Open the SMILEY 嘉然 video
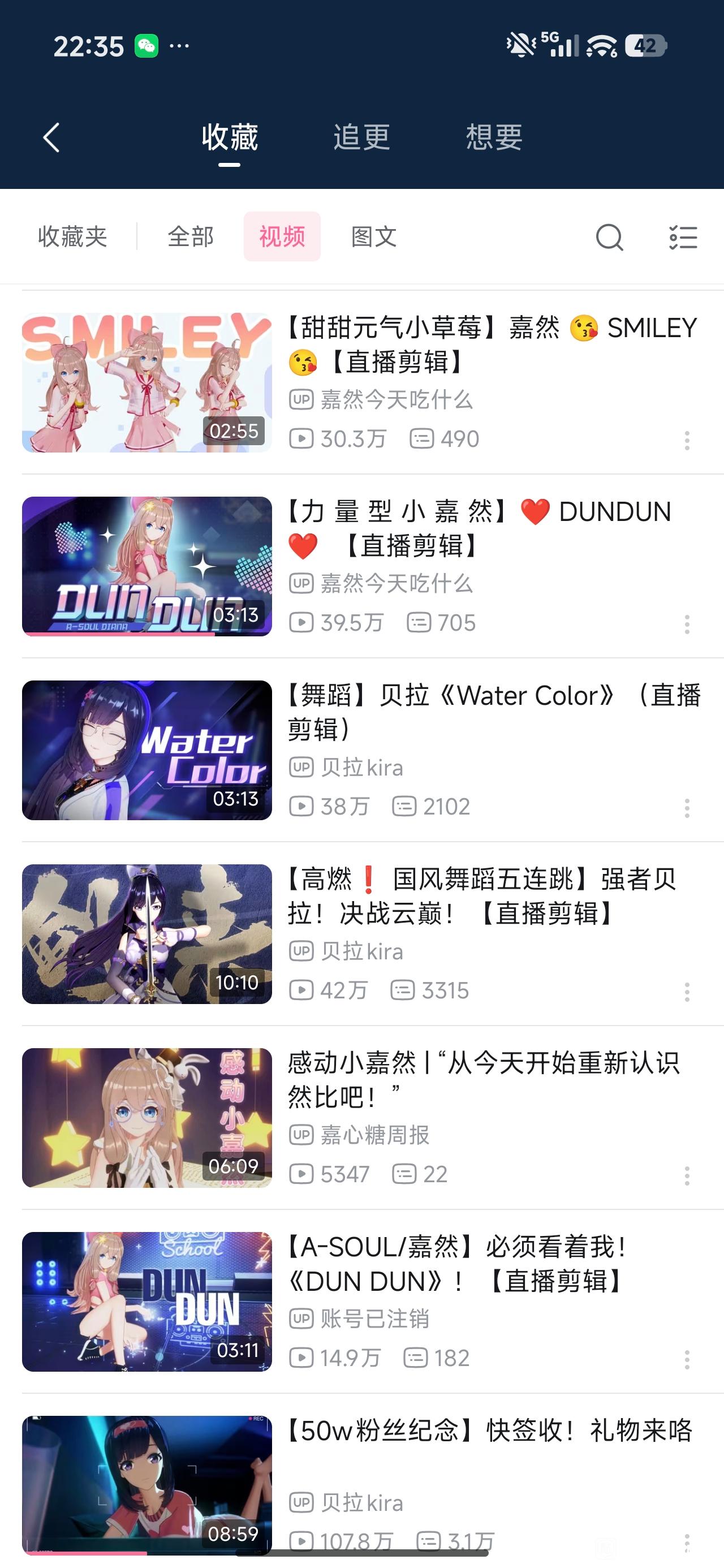Image resolution: width=724 pixels, height=1568 pixels. [x=146, y=382]
